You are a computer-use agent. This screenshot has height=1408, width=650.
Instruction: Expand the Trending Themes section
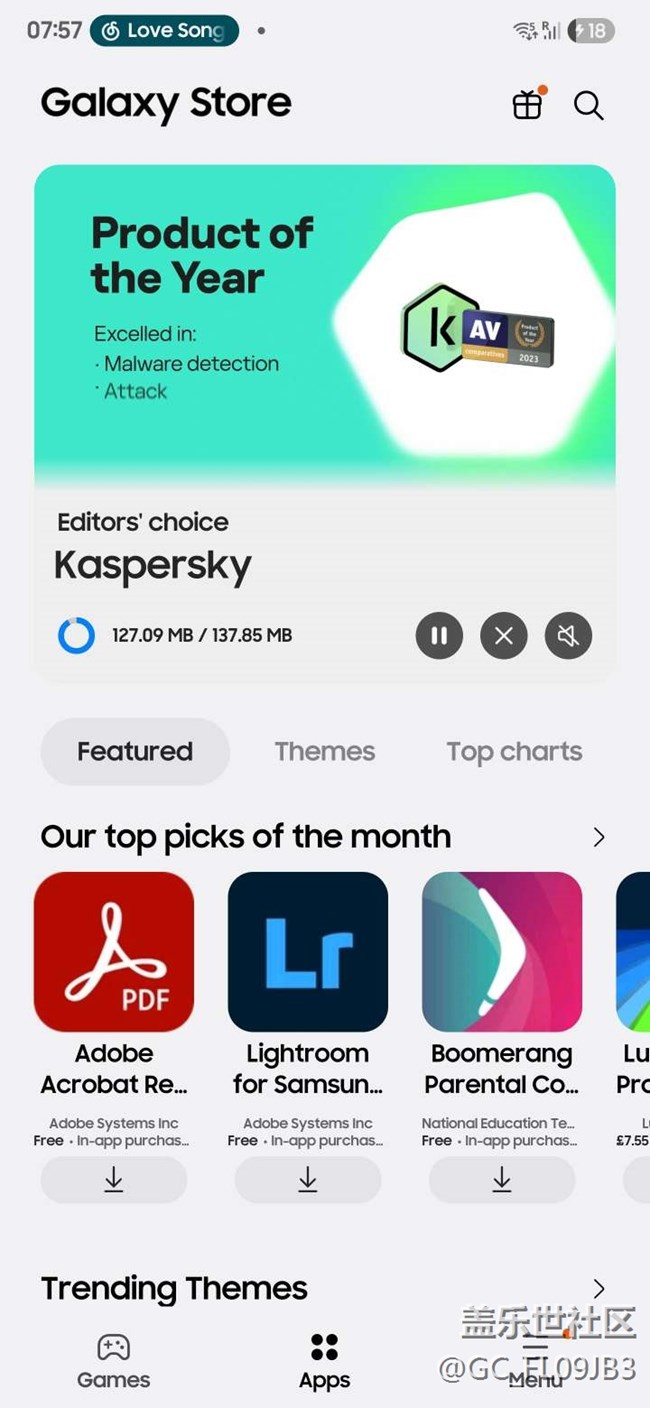coord(598,1288)
